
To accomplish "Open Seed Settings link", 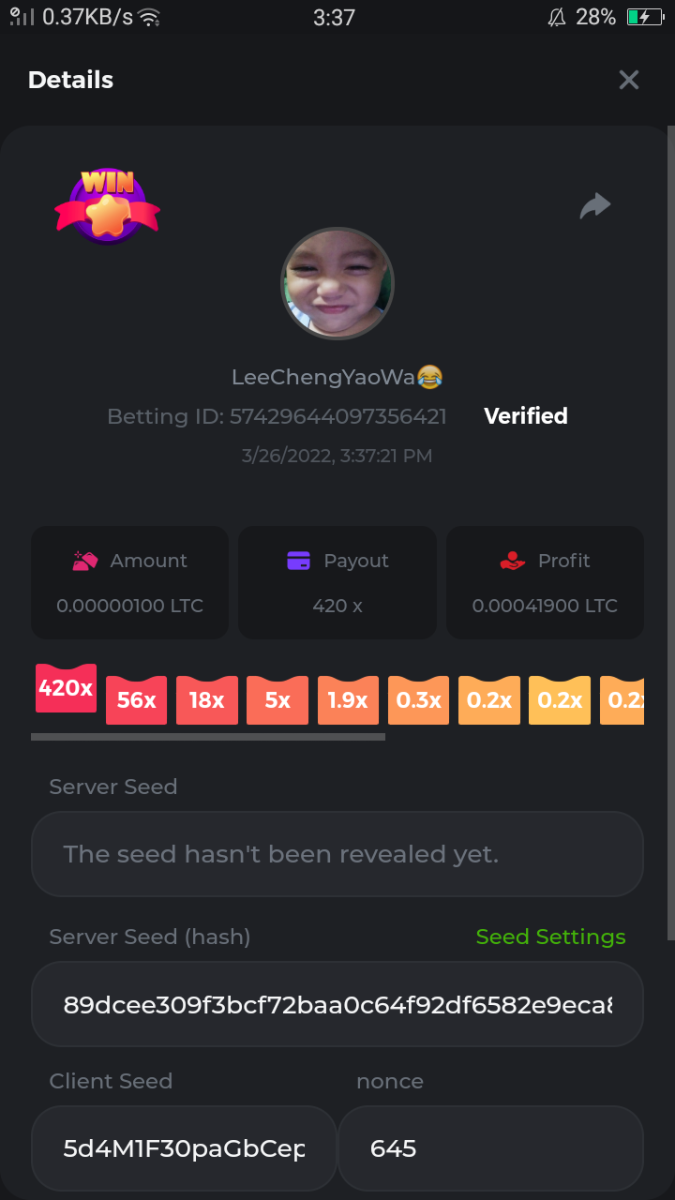I will pos(550,937).
